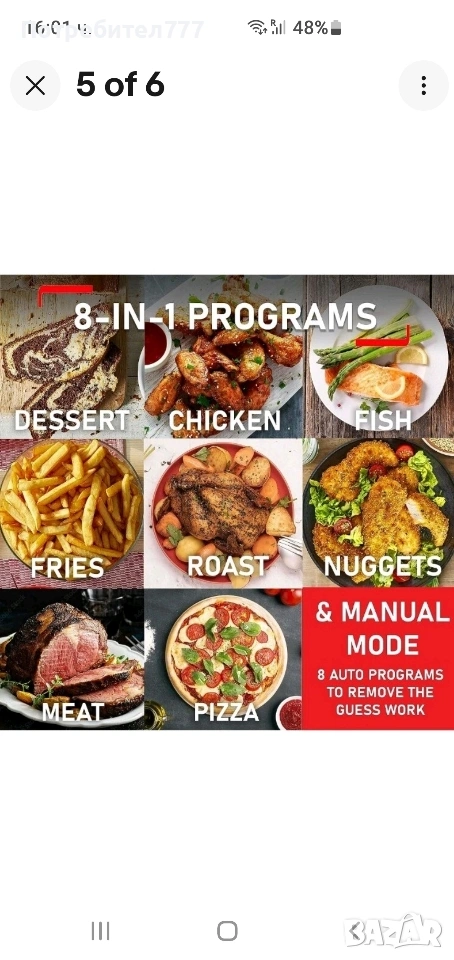454x960 pixels.
Task: Close the image viewer
Action: pyautogui.click(x=35, y=86)
